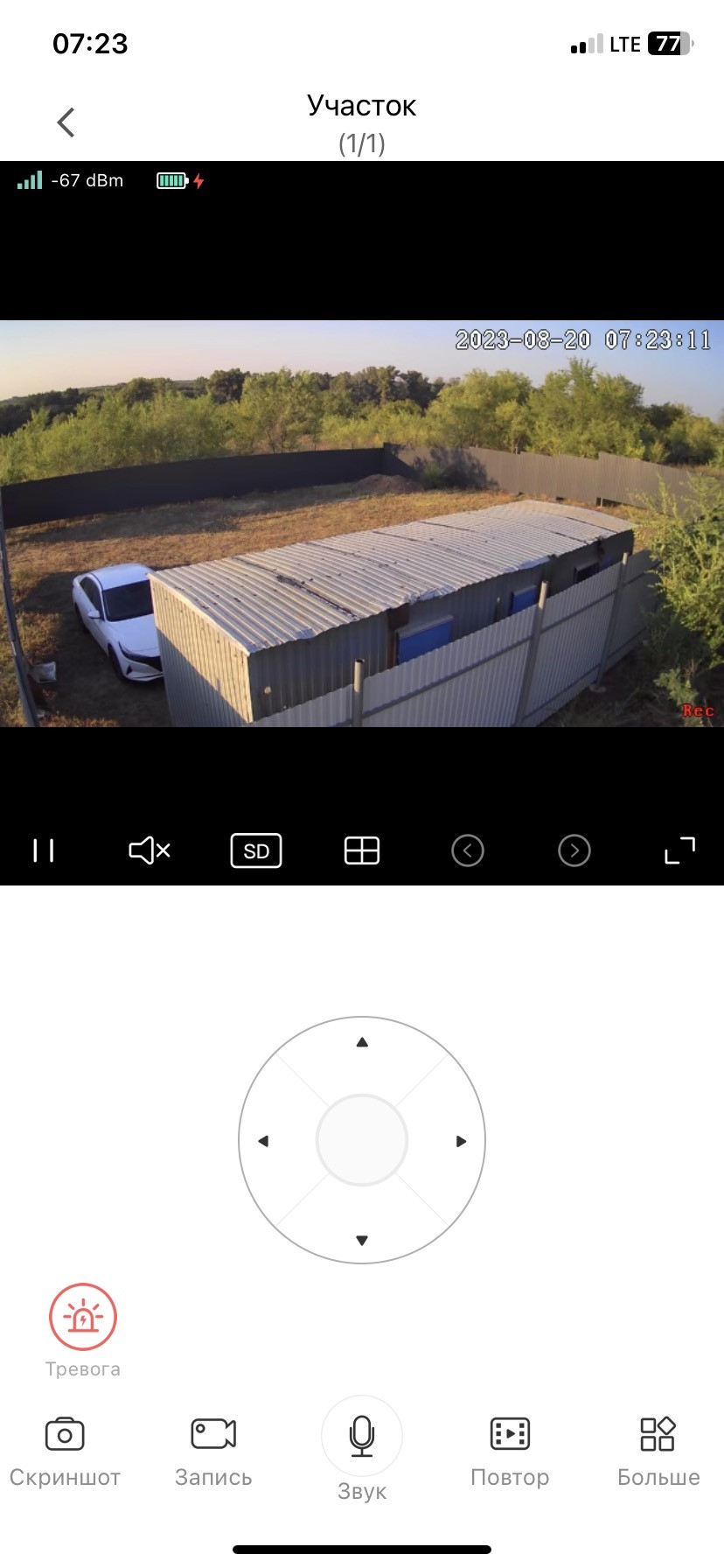This screenshot has height=1568, width=724.
Task: Pan the camera left with PTZ arrow
Action: [263, 1141]
